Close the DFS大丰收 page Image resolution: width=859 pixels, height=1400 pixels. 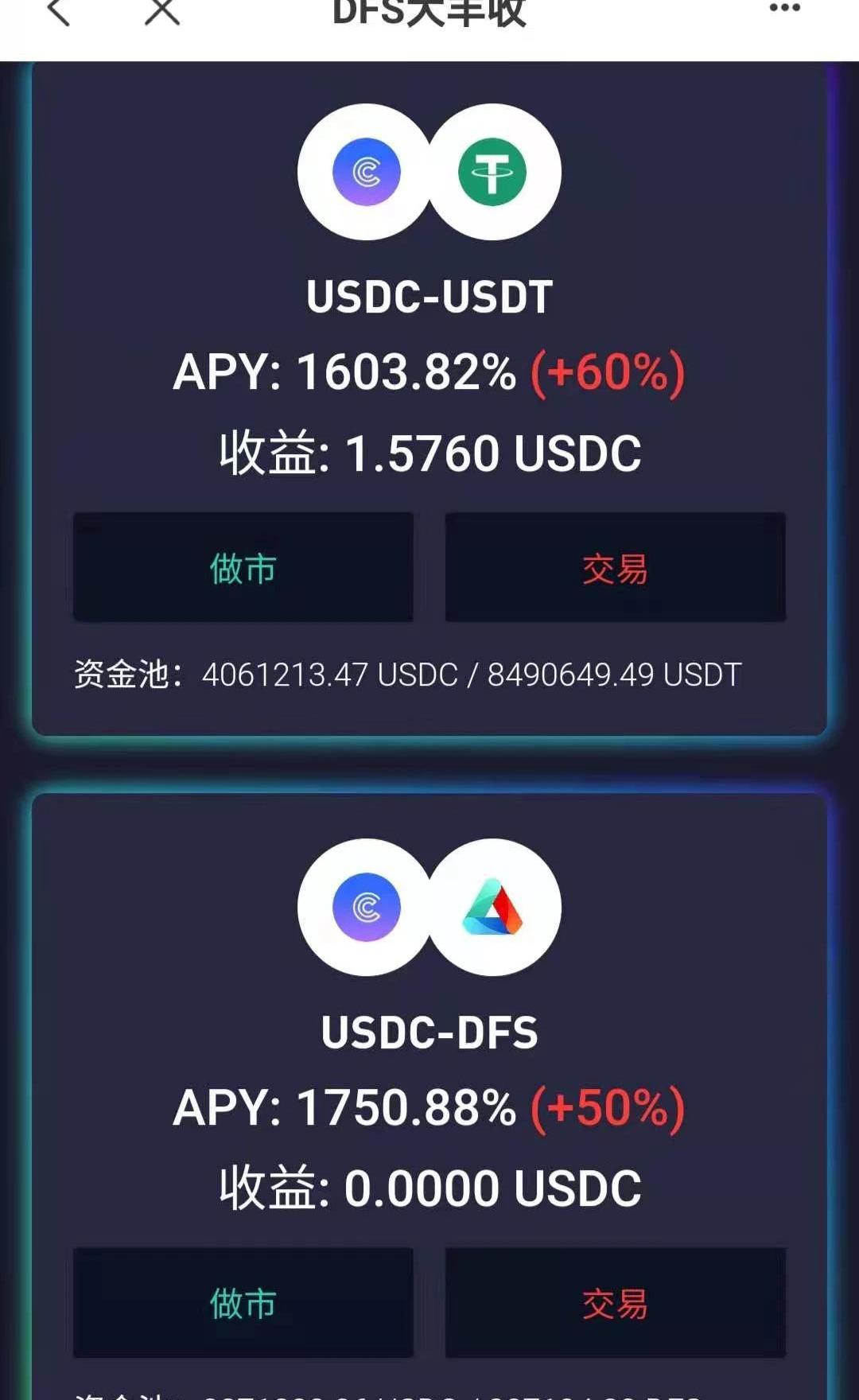tap(162, 11)
